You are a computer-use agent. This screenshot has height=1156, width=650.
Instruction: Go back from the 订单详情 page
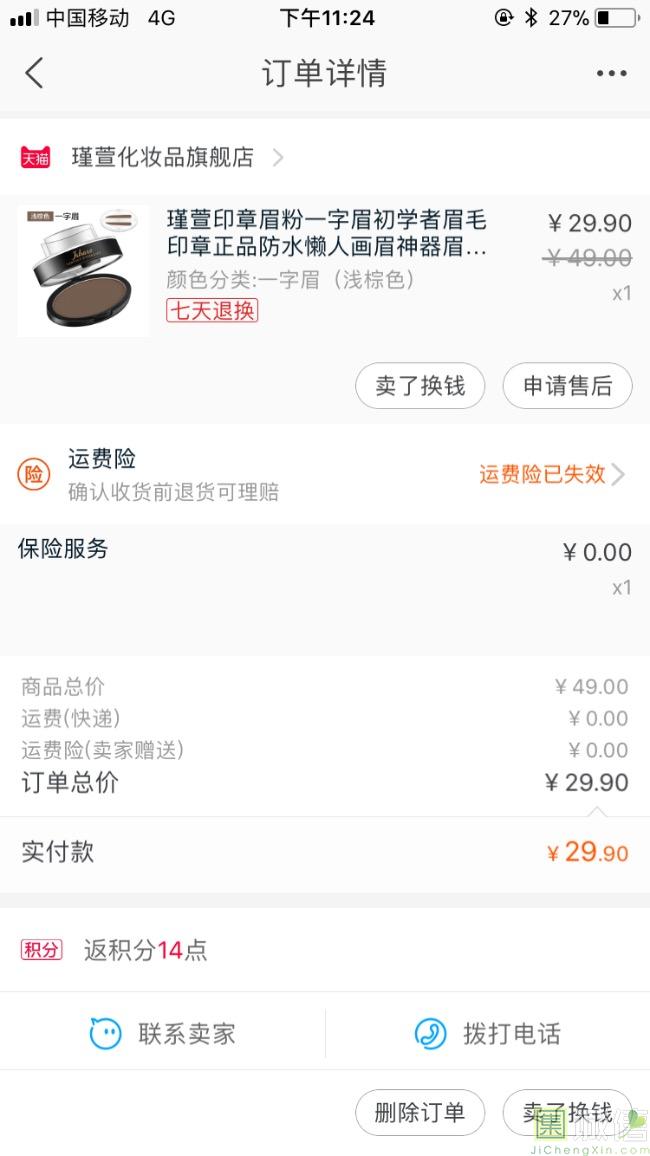(35, 73)
